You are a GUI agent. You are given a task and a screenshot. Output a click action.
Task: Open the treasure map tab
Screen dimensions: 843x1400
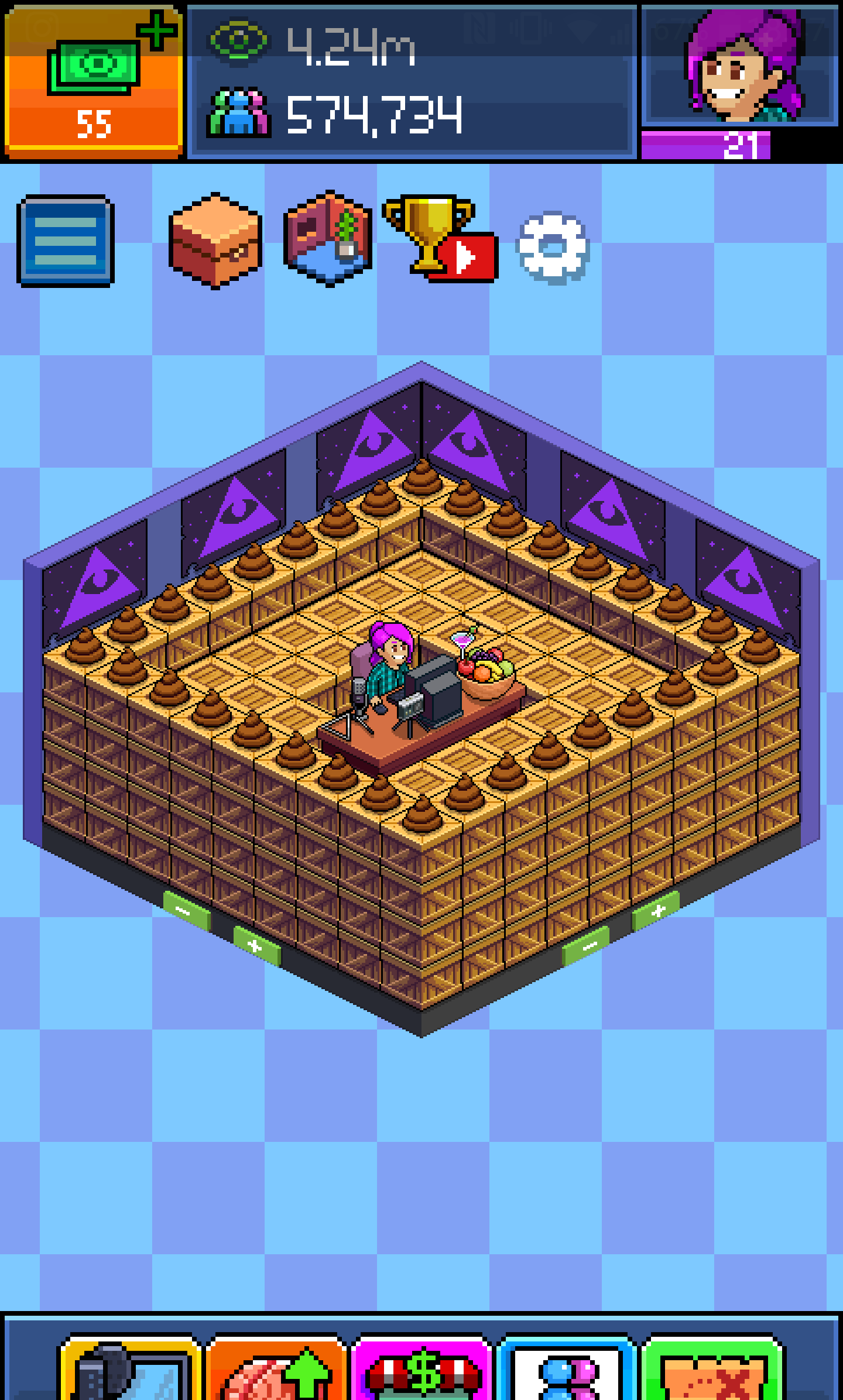coord(712,1368)
